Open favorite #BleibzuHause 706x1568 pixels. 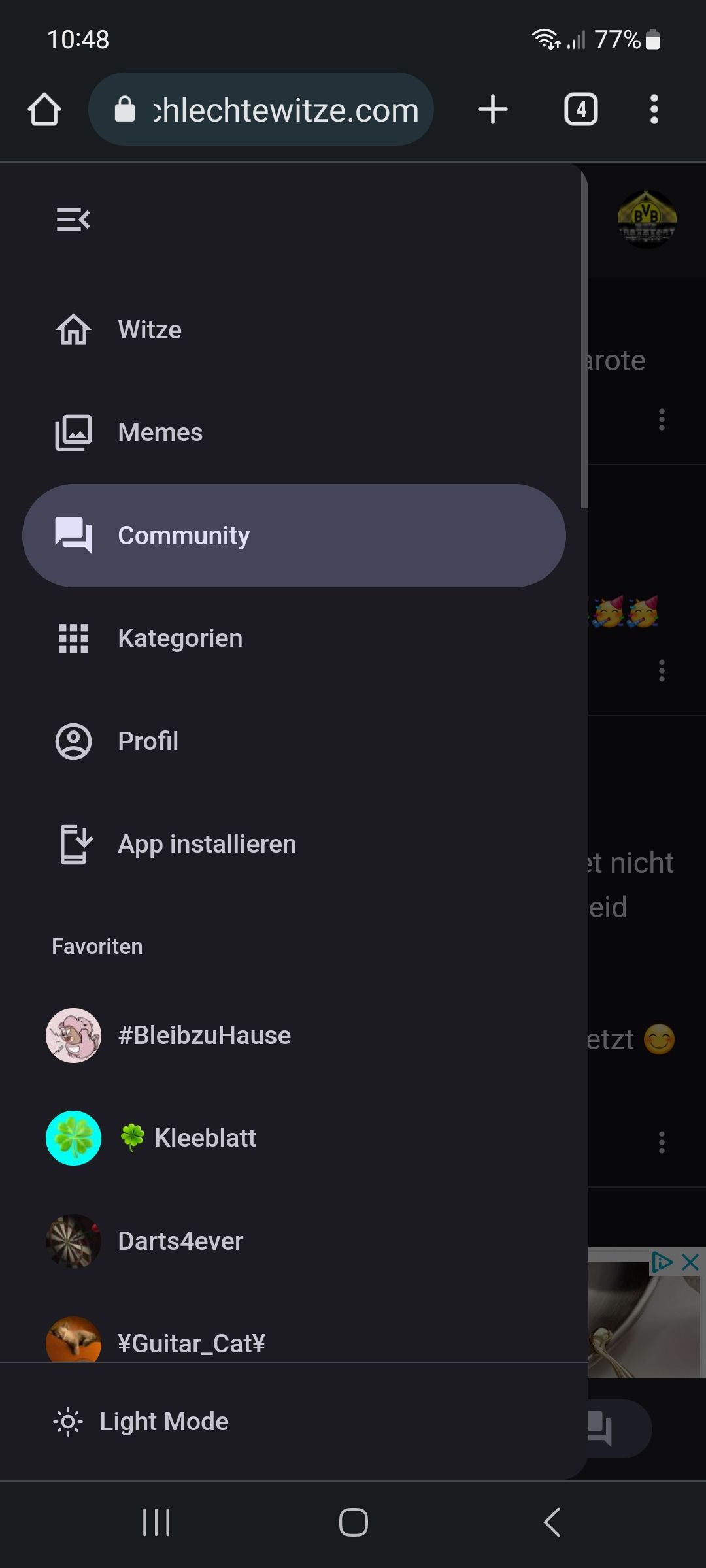coord(204,1036)
